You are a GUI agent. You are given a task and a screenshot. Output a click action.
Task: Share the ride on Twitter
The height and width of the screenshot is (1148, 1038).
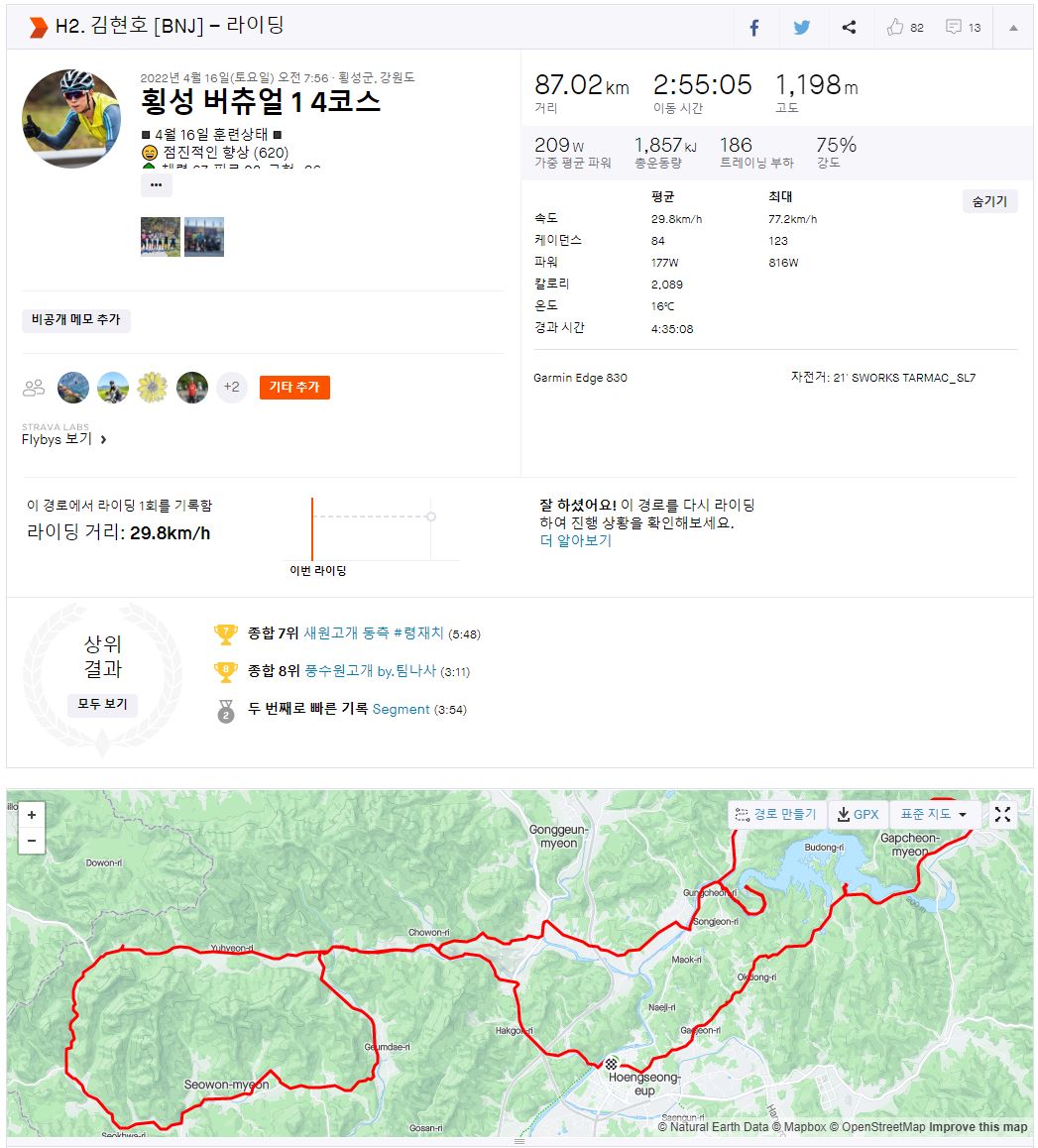pyautogui.click(x=801, y=28)
